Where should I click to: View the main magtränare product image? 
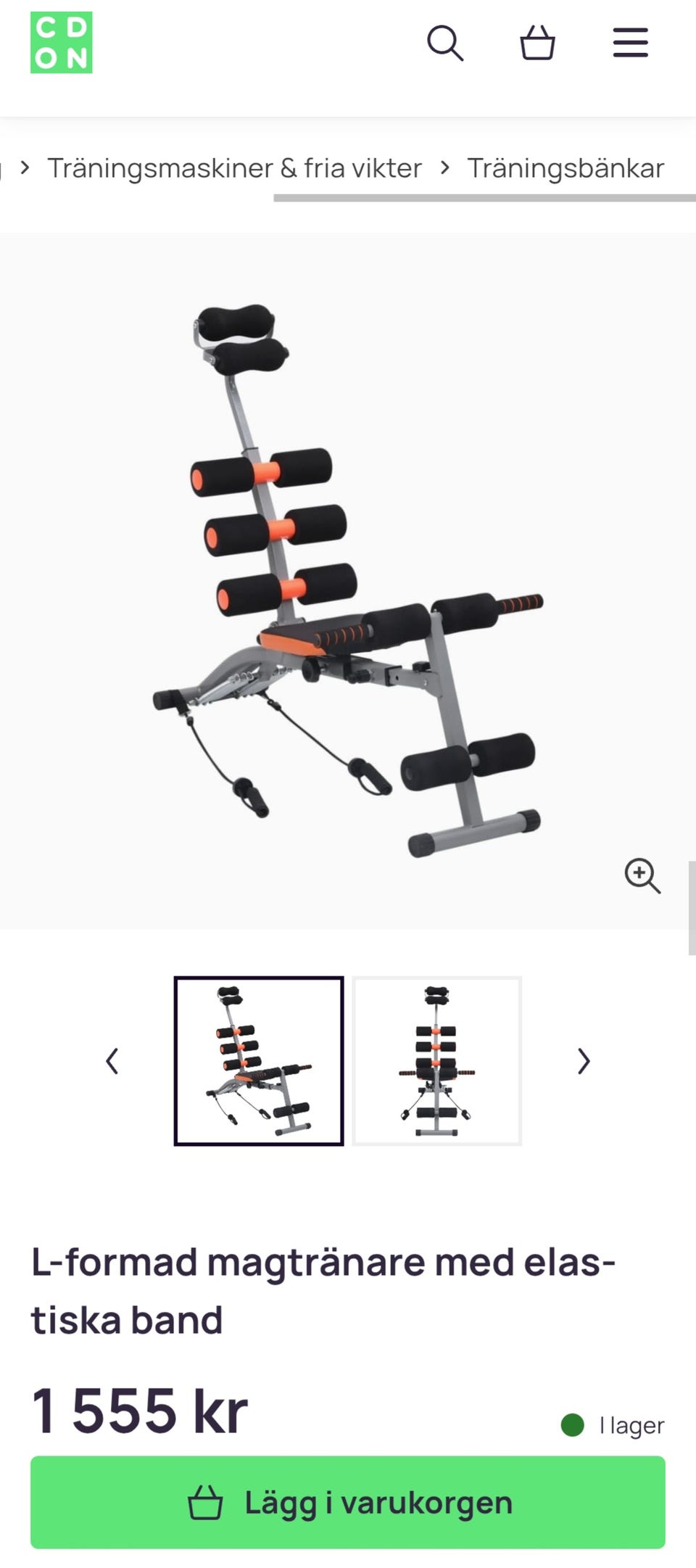tap(348, 580)
